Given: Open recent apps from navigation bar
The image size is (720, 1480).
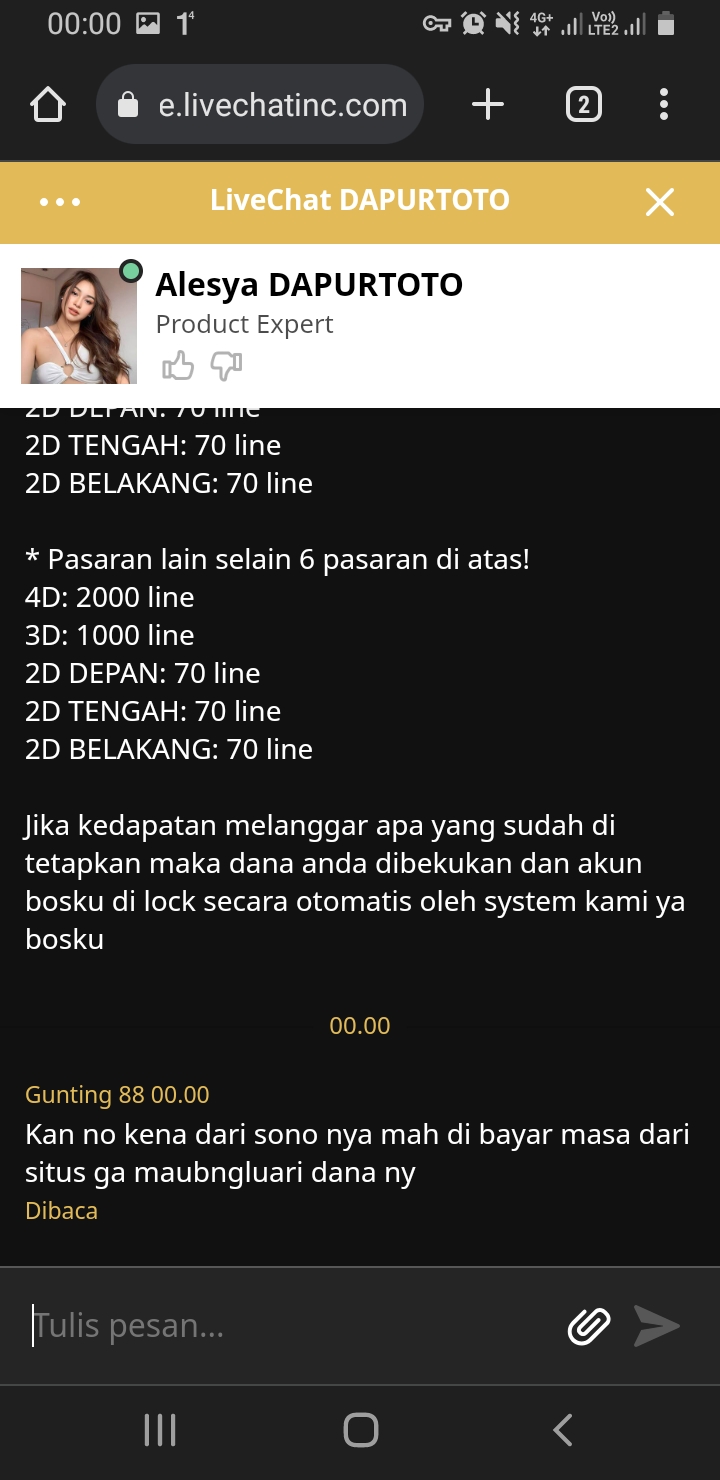Looking at the screenshot, I should [160, 1430].
